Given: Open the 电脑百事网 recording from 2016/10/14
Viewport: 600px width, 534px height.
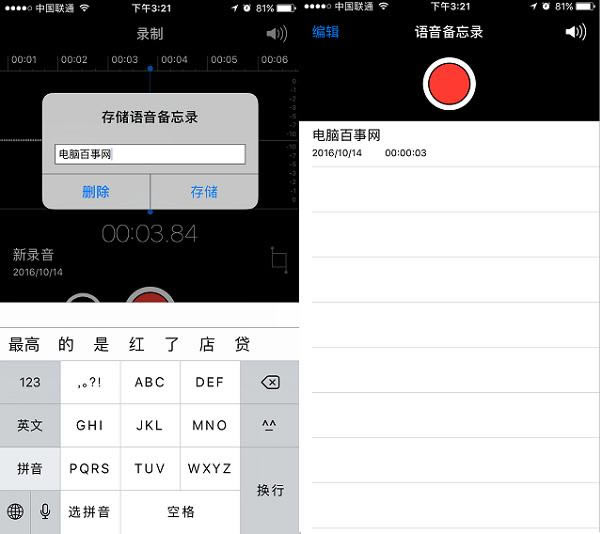Looking at the screenshot, I should coord(450,143).
